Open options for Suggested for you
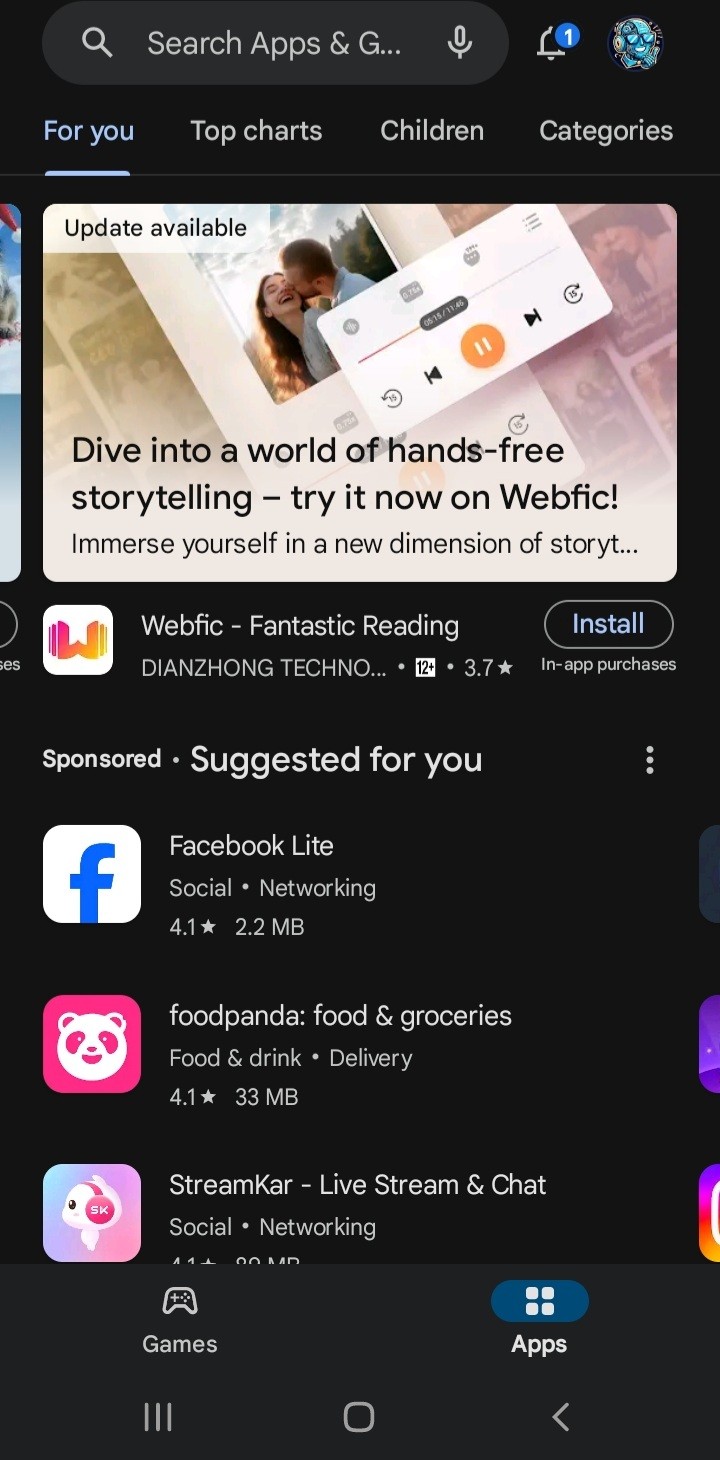Image resolution: width=720 pixels, height=1460 pixels. 649,760
